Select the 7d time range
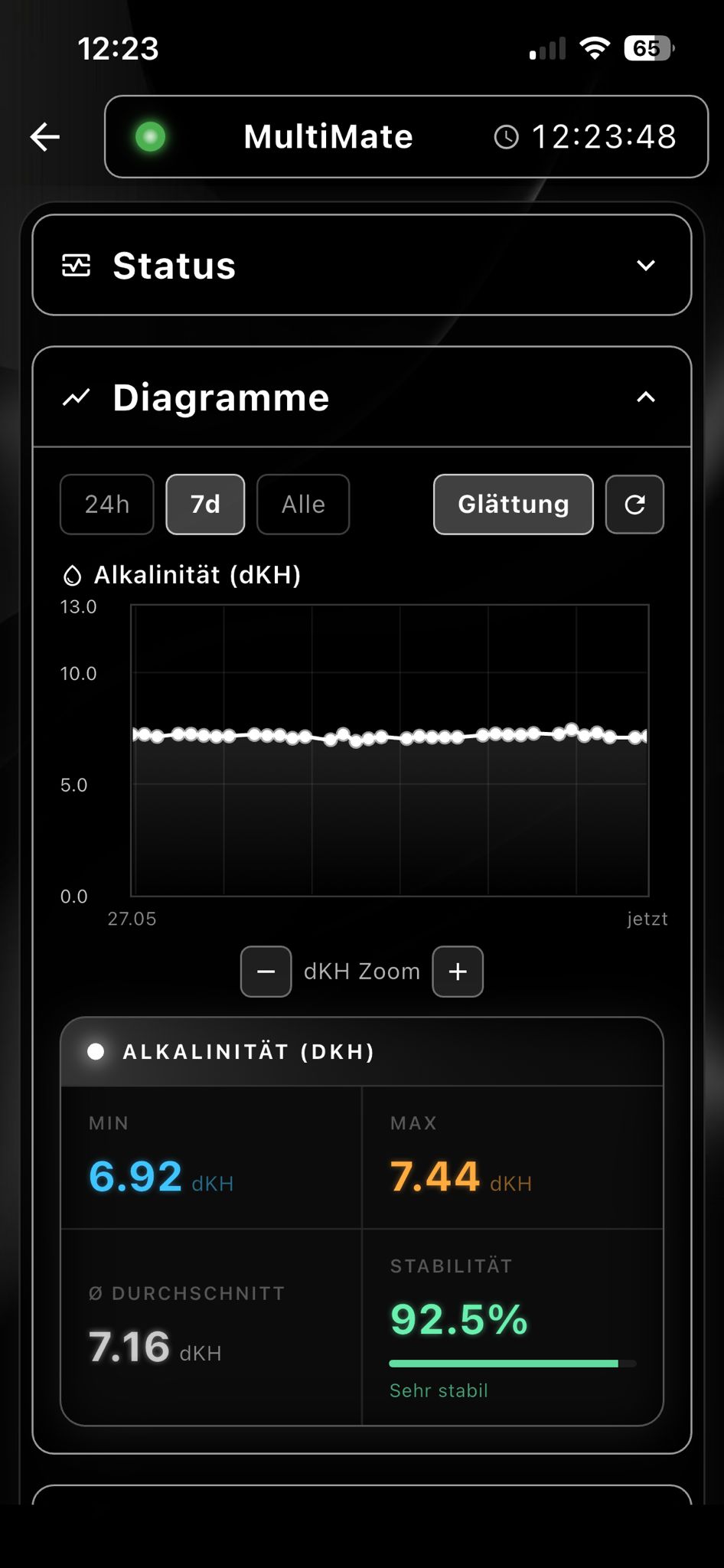This screenshot has height=1568, width=724. click(x=205, y=504)
